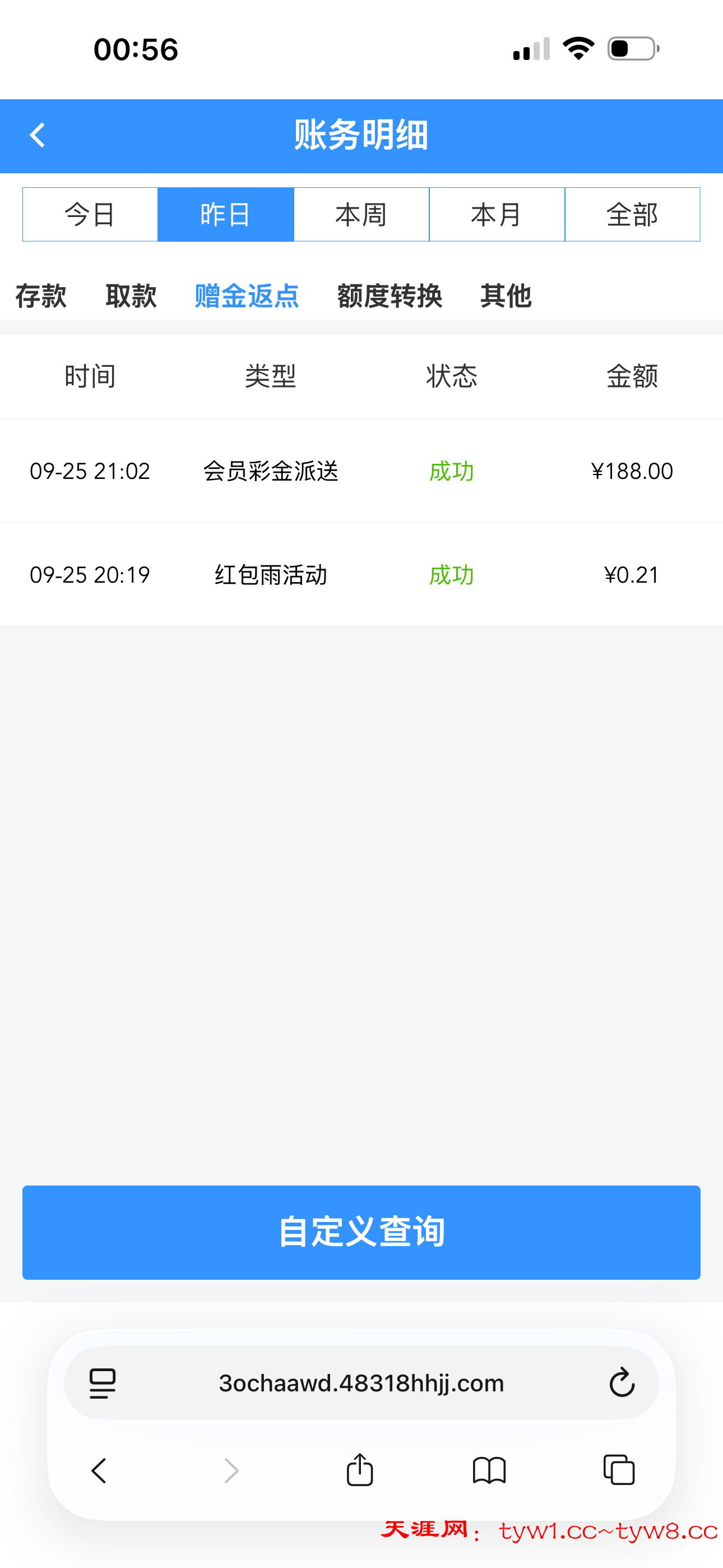Image resolution: width=723 pixels, height=1568 pixels.
Task: Open the 额度转换 tab
Action: [390, 297]
